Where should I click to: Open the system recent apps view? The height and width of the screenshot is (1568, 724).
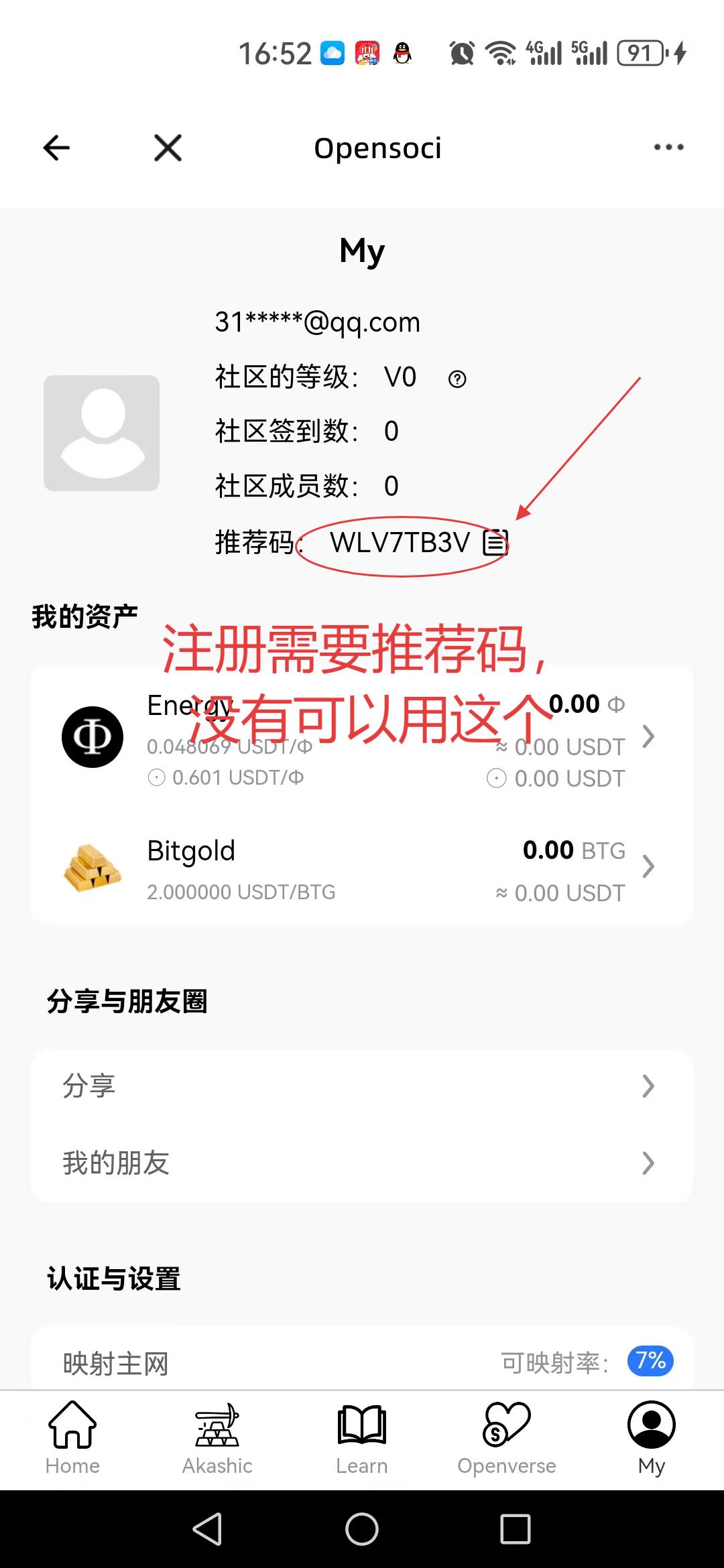coord(515,1529)
